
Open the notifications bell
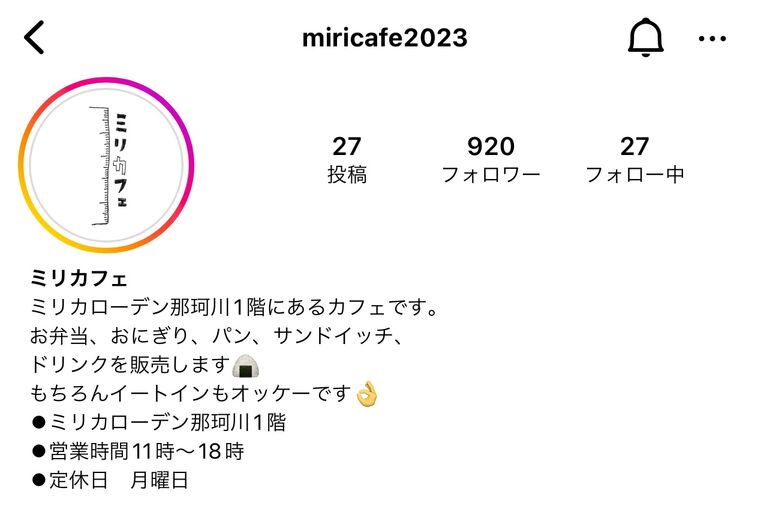pos(645,38)
